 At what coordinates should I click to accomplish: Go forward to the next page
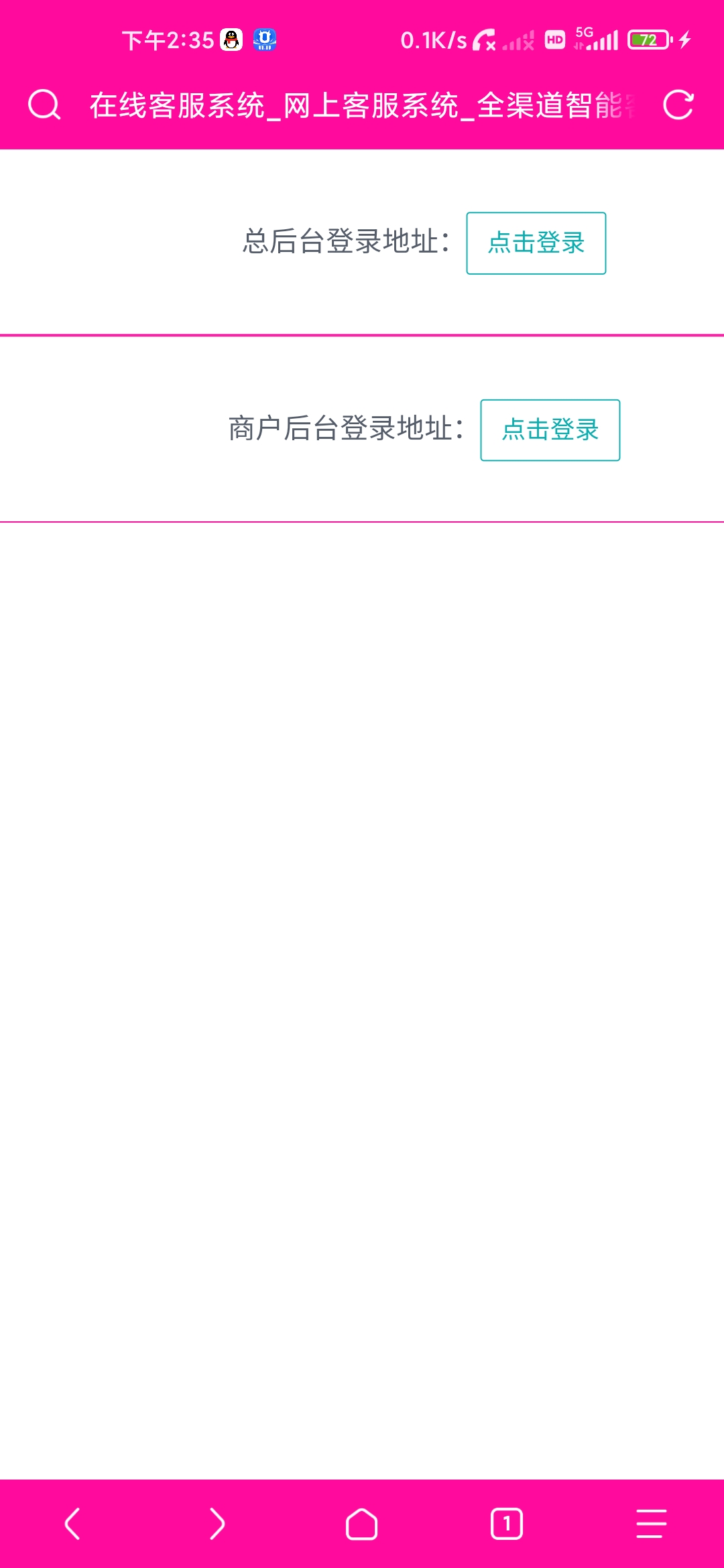[217, 1524]
